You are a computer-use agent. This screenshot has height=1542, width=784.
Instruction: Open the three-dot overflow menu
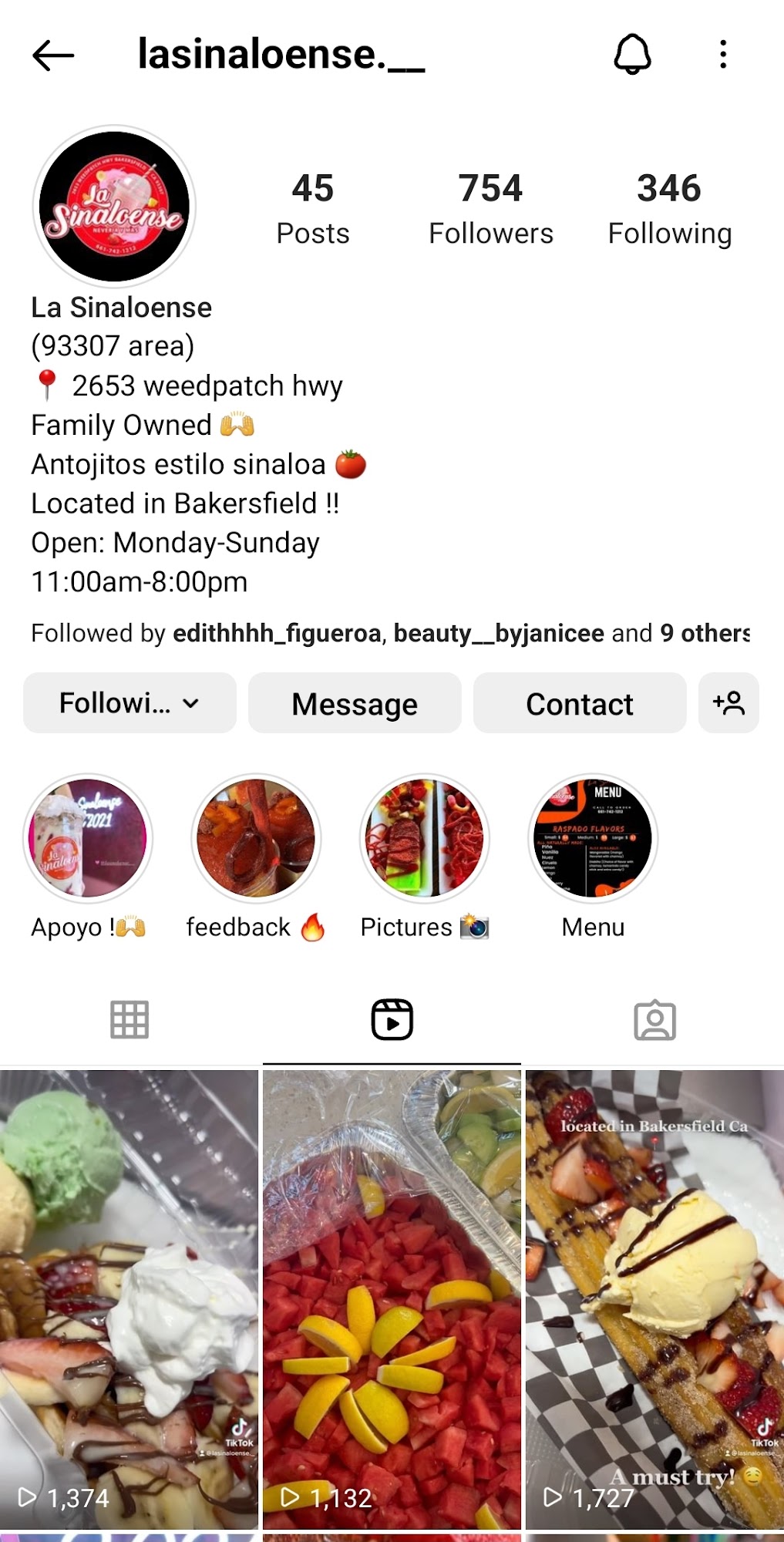(x=722, y=56)
